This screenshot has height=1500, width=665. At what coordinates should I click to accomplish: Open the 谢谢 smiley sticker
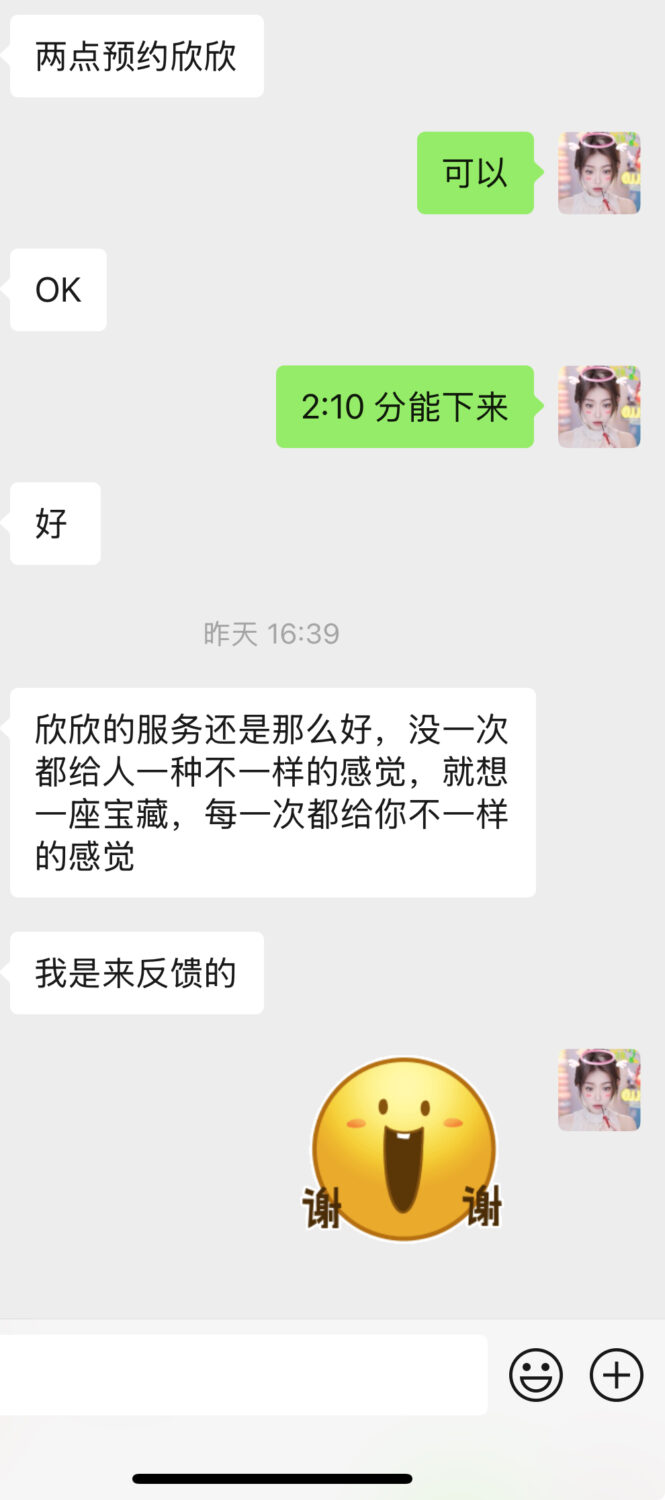point(403,1150)
